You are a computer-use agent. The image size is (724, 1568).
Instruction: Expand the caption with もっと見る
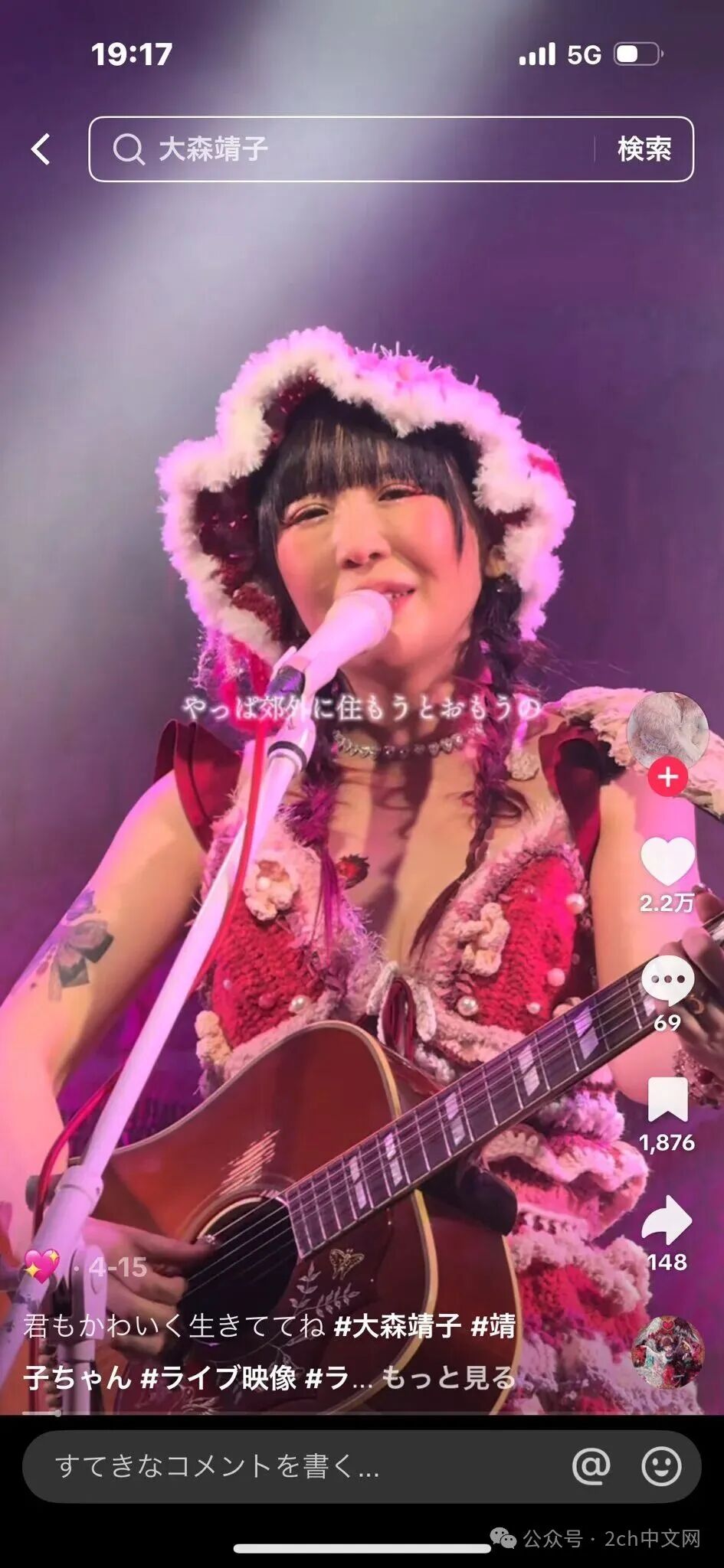(448, 1378)
